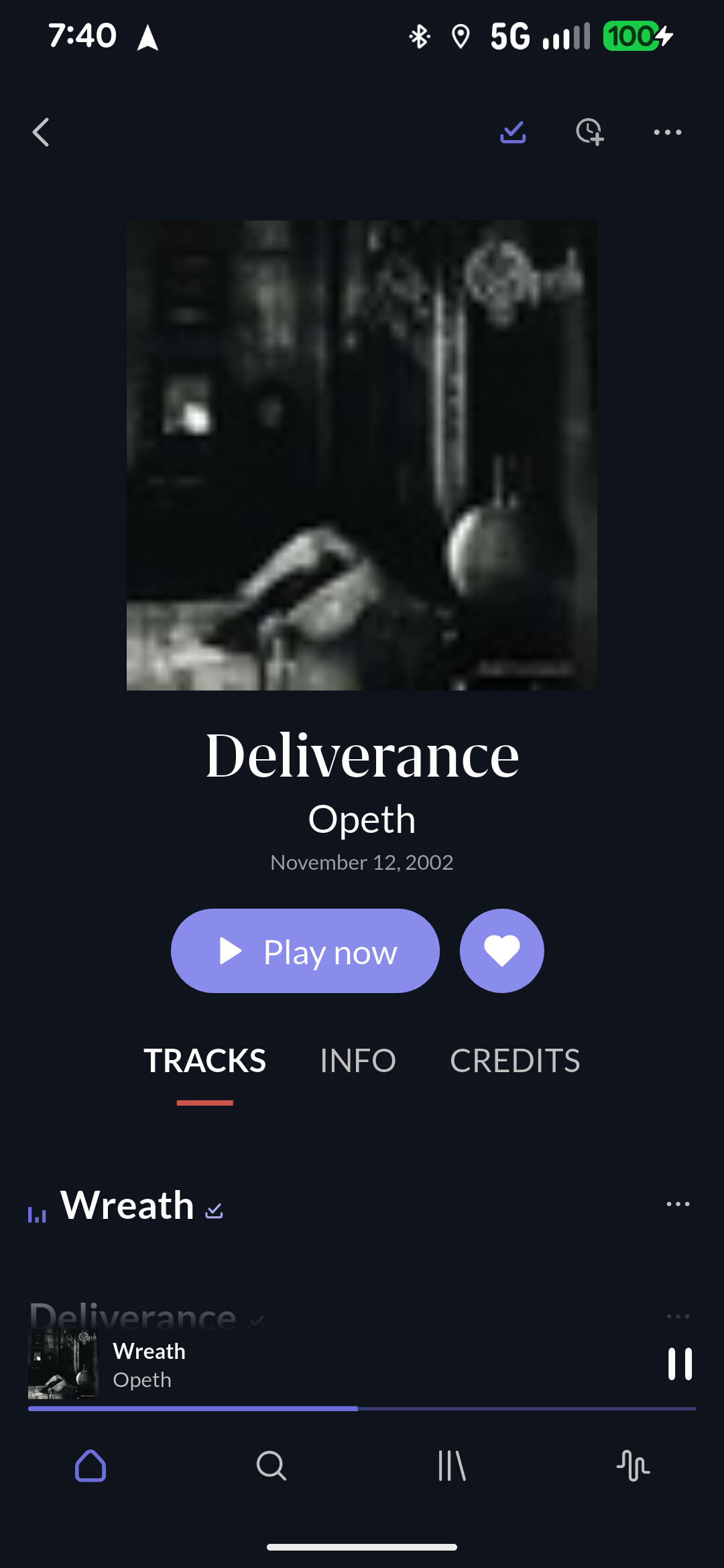Open the album overflow menu
Image resolution: width=724 pixels, height=1568 pixels.
(x=668, y=132)
